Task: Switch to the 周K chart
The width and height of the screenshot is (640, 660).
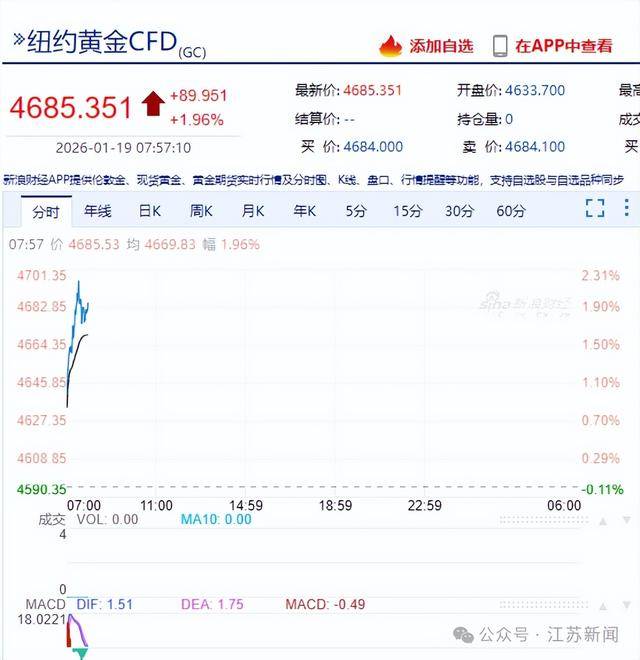Action: (x=201, y=211)
